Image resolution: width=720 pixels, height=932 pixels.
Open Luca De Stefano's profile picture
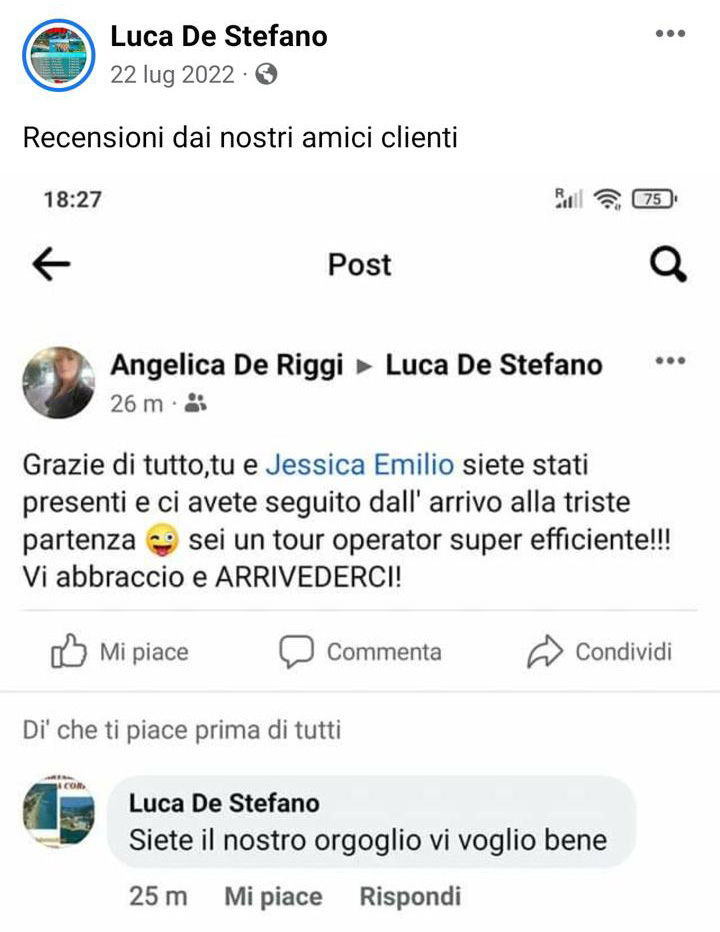pyautogui.click(x=58, y=56)
